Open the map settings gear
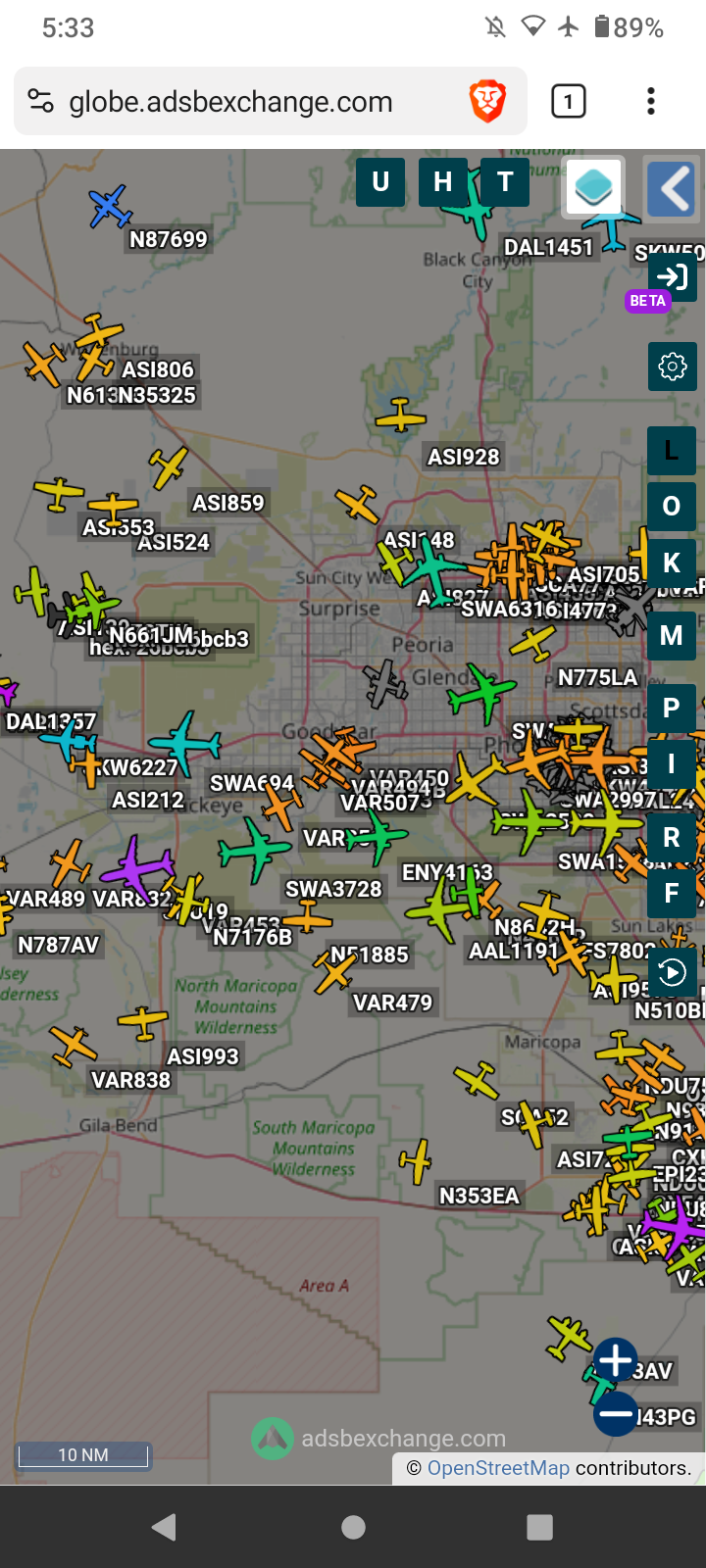The image size is (706, 1568). tap(673, 367)
